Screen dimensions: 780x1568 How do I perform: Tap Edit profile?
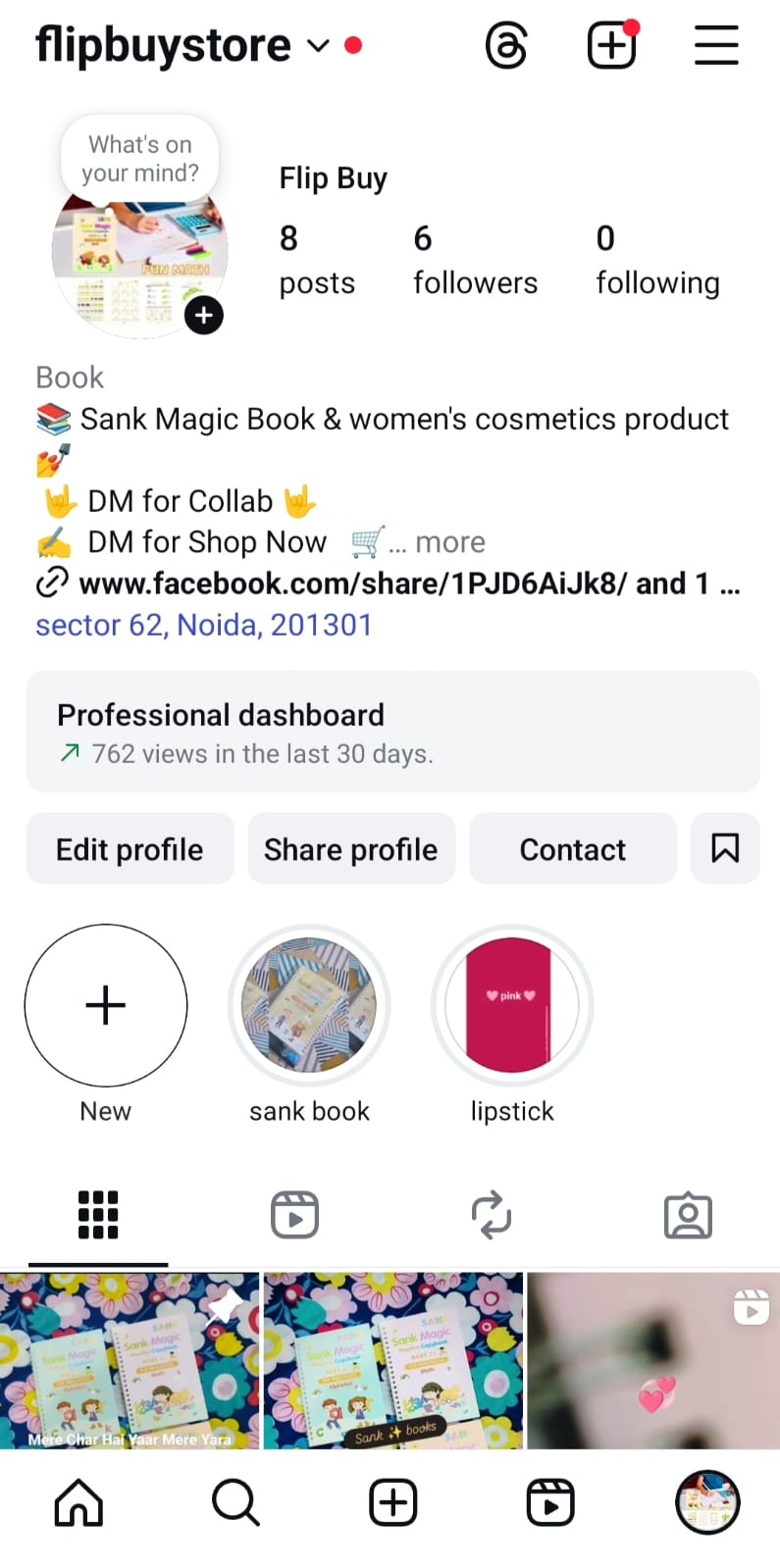(x=130, y=849)
